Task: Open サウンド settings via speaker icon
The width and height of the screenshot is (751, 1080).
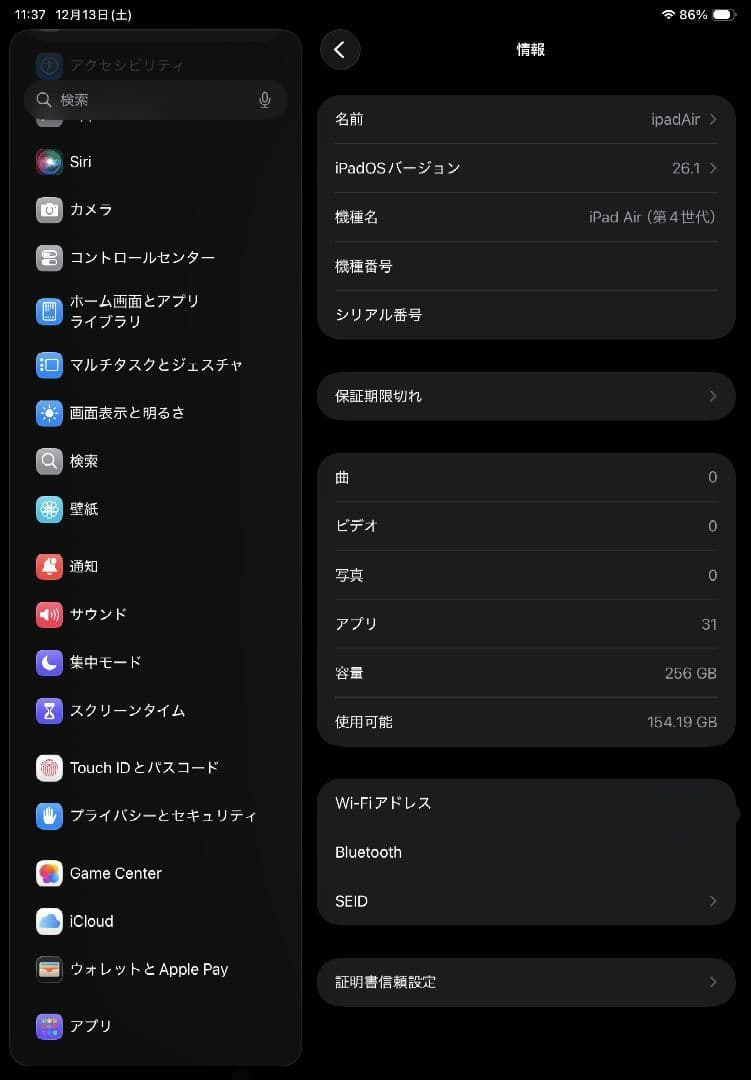Action: pyautogui.click(x=49, y=614)
